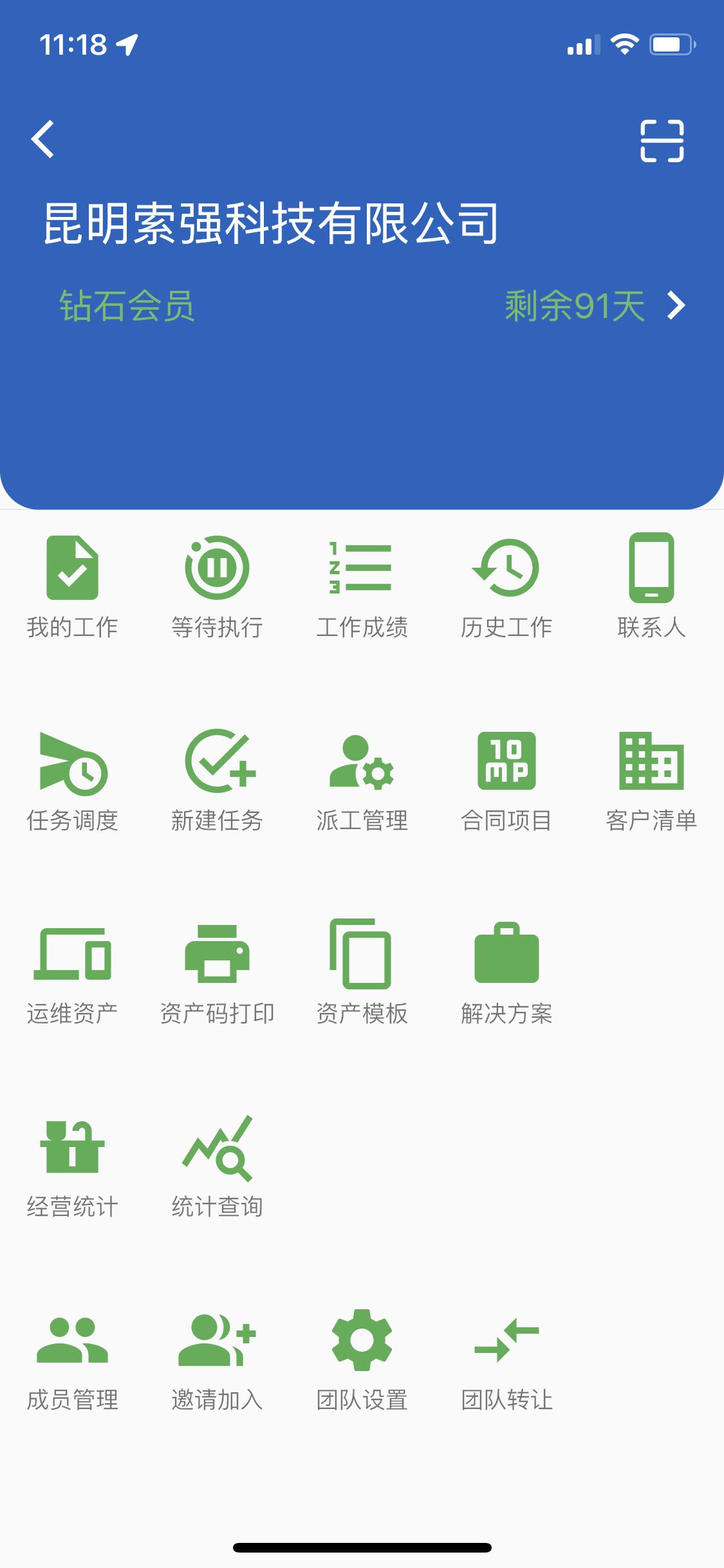Open membership details showing 剩余91天
Image resolution: width=724 pixels, height=1568 pixels.
tap(595, 306)
